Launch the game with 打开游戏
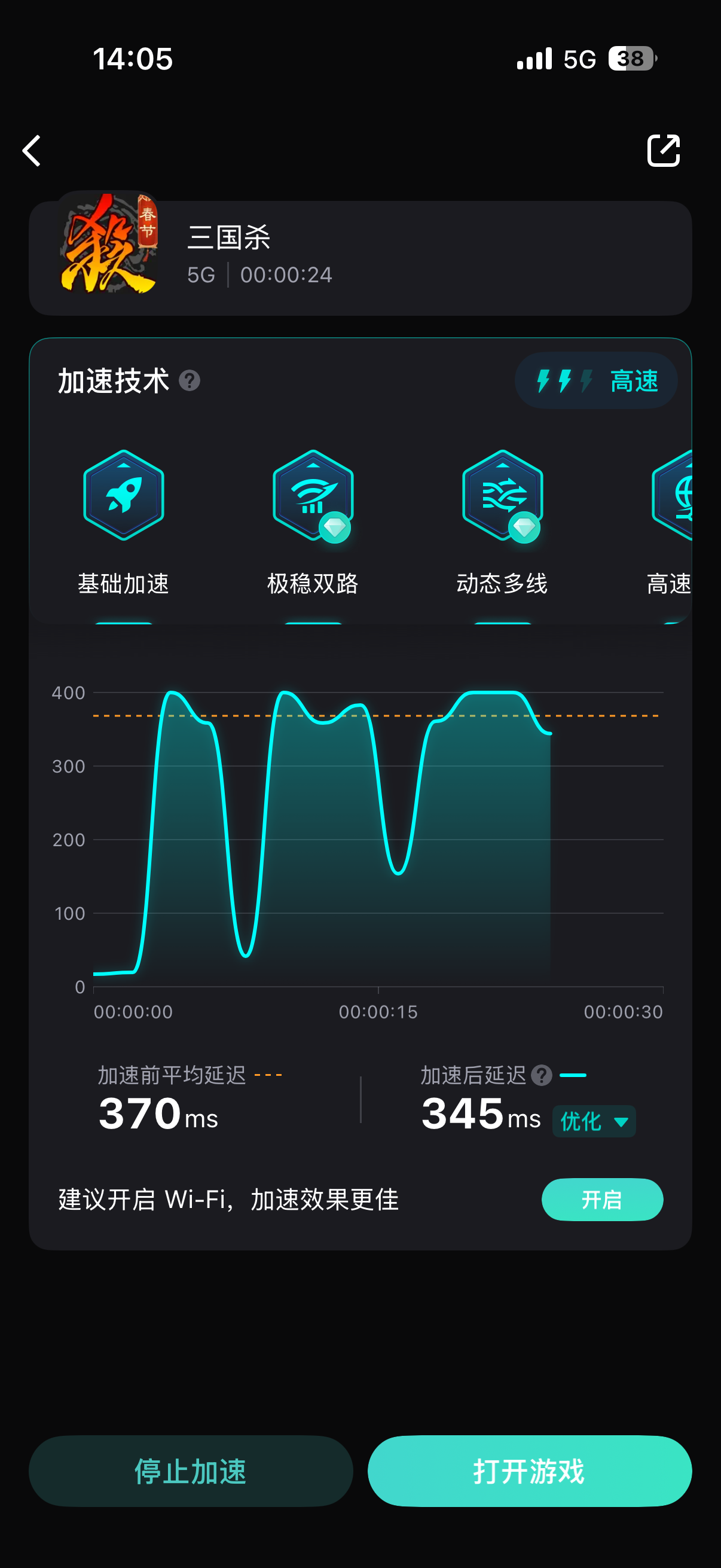This screenshot has width=721, height=1568. click(x=529, y=1471)
